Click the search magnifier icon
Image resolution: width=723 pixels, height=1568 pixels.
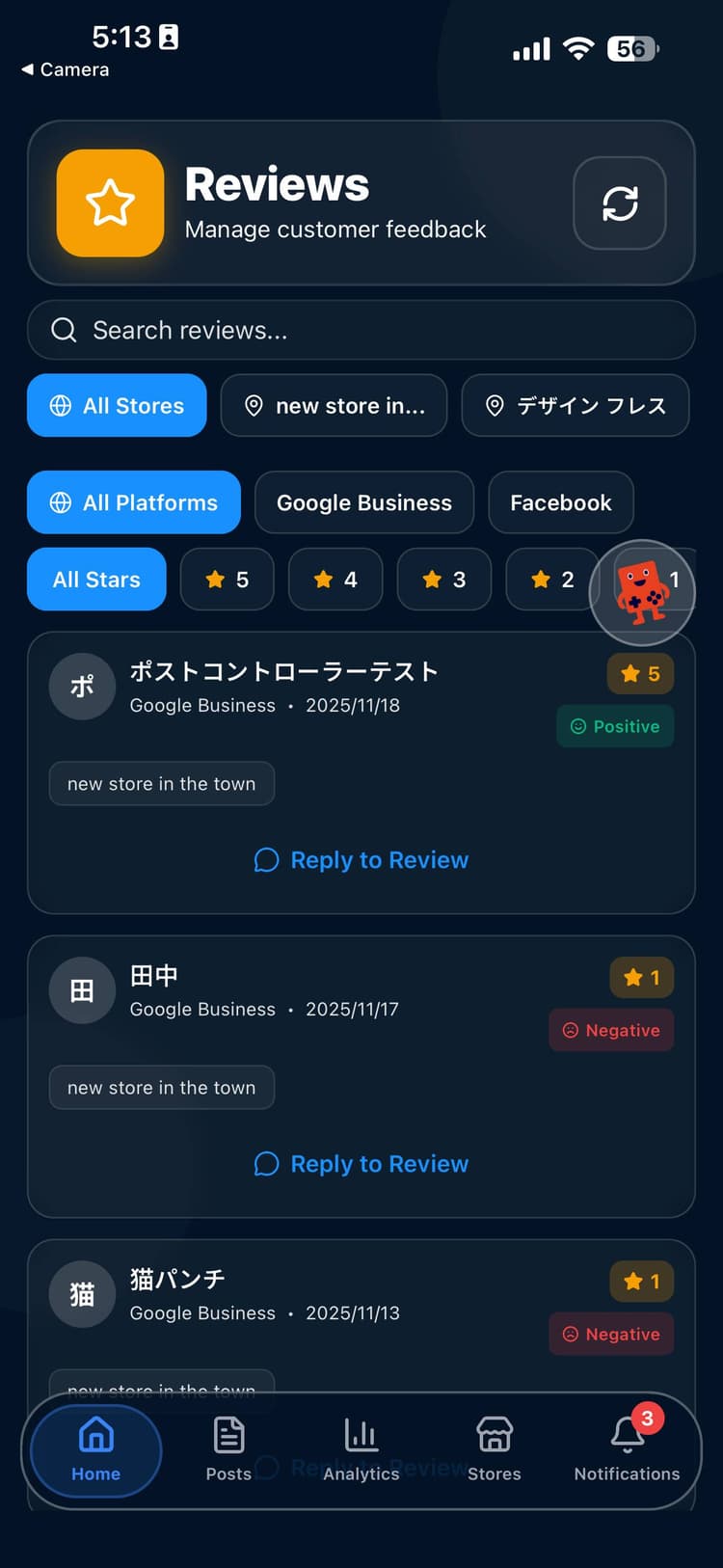pos(64,330)
